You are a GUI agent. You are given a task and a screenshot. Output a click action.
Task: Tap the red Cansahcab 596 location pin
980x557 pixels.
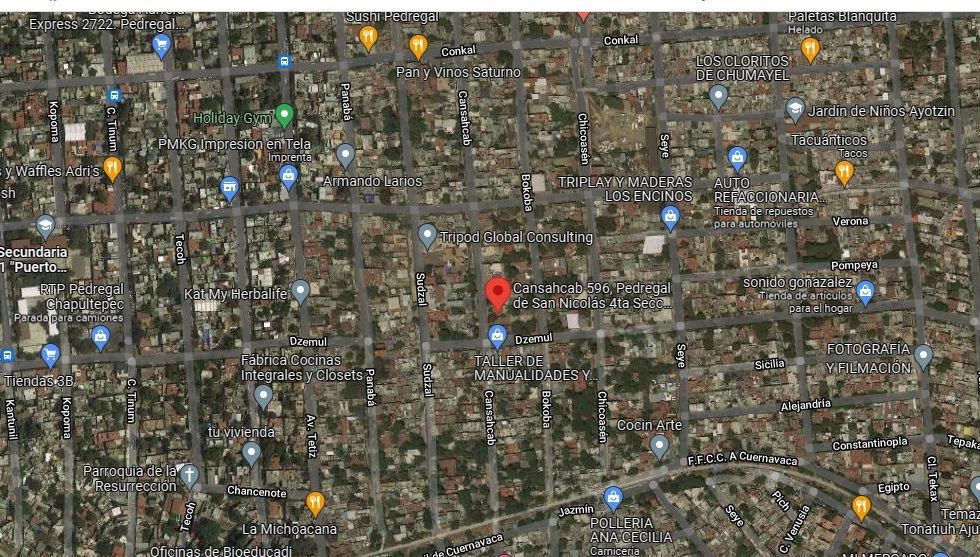pyautogui.click(x=498, y=295)
